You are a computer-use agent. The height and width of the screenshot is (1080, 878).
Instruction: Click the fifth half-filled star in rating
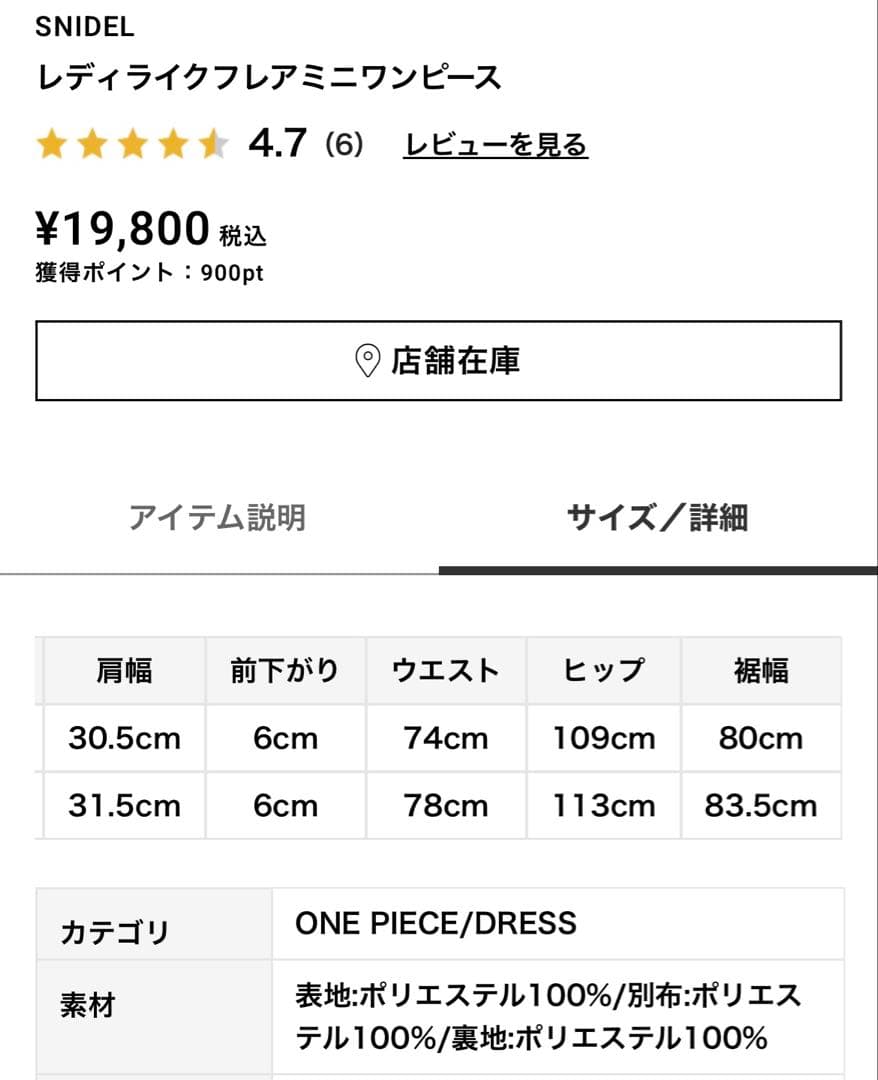pyautogui.click(x=212, y=144)
